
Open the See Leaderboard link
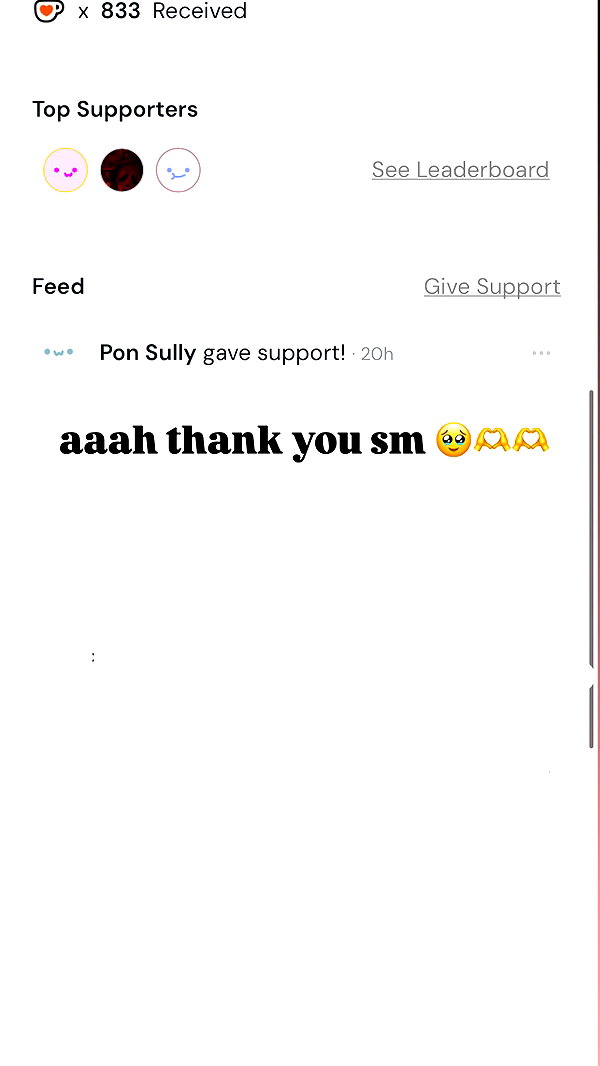(x=460, y=170)
